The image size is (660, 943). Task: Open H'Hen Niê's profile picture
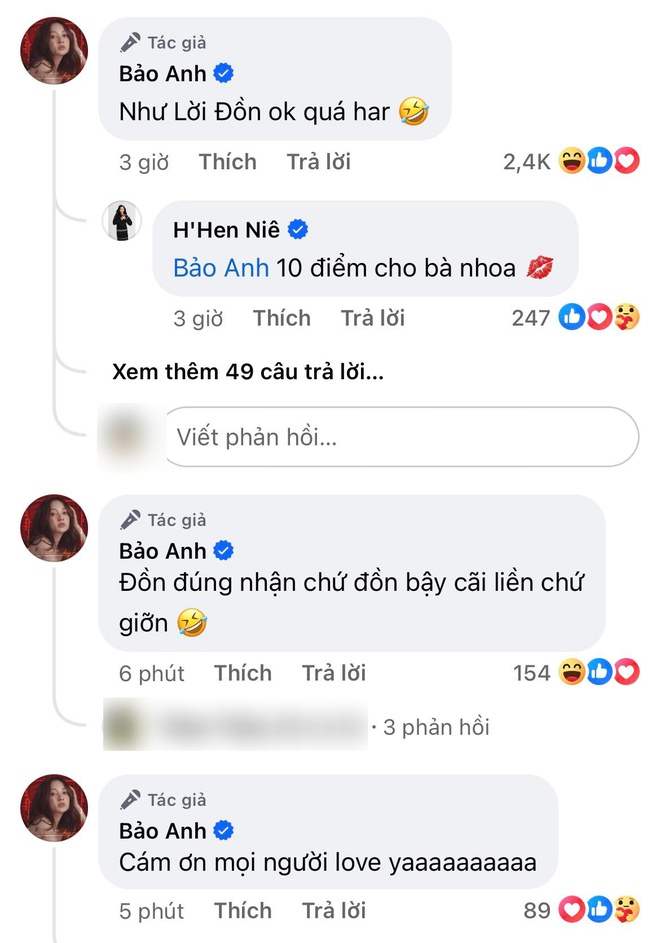pyautogui.click(x=125, y=222)
